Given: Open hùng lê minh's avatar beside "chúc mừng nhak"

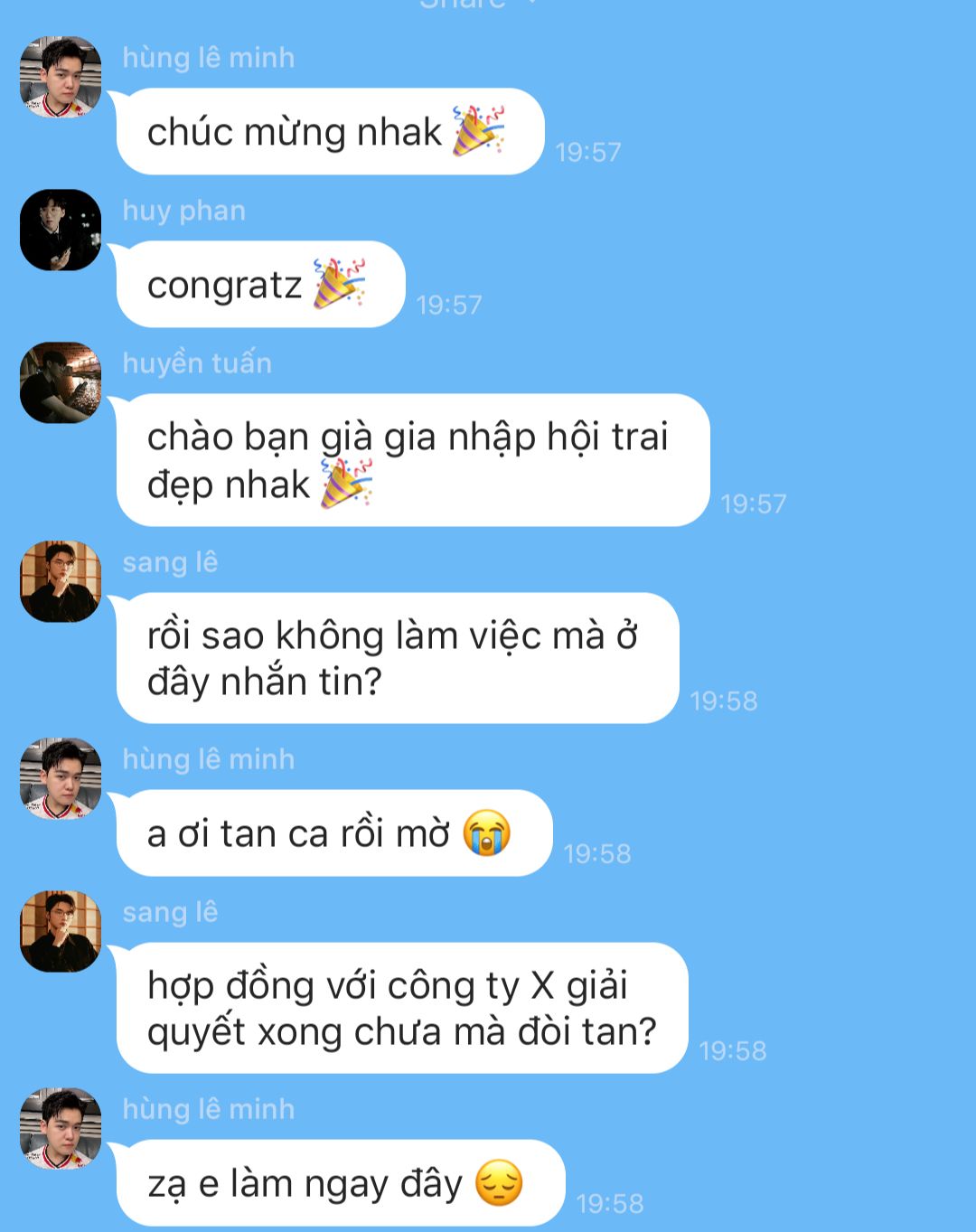Looking at the screenshot, I should [x=61, y=77].
